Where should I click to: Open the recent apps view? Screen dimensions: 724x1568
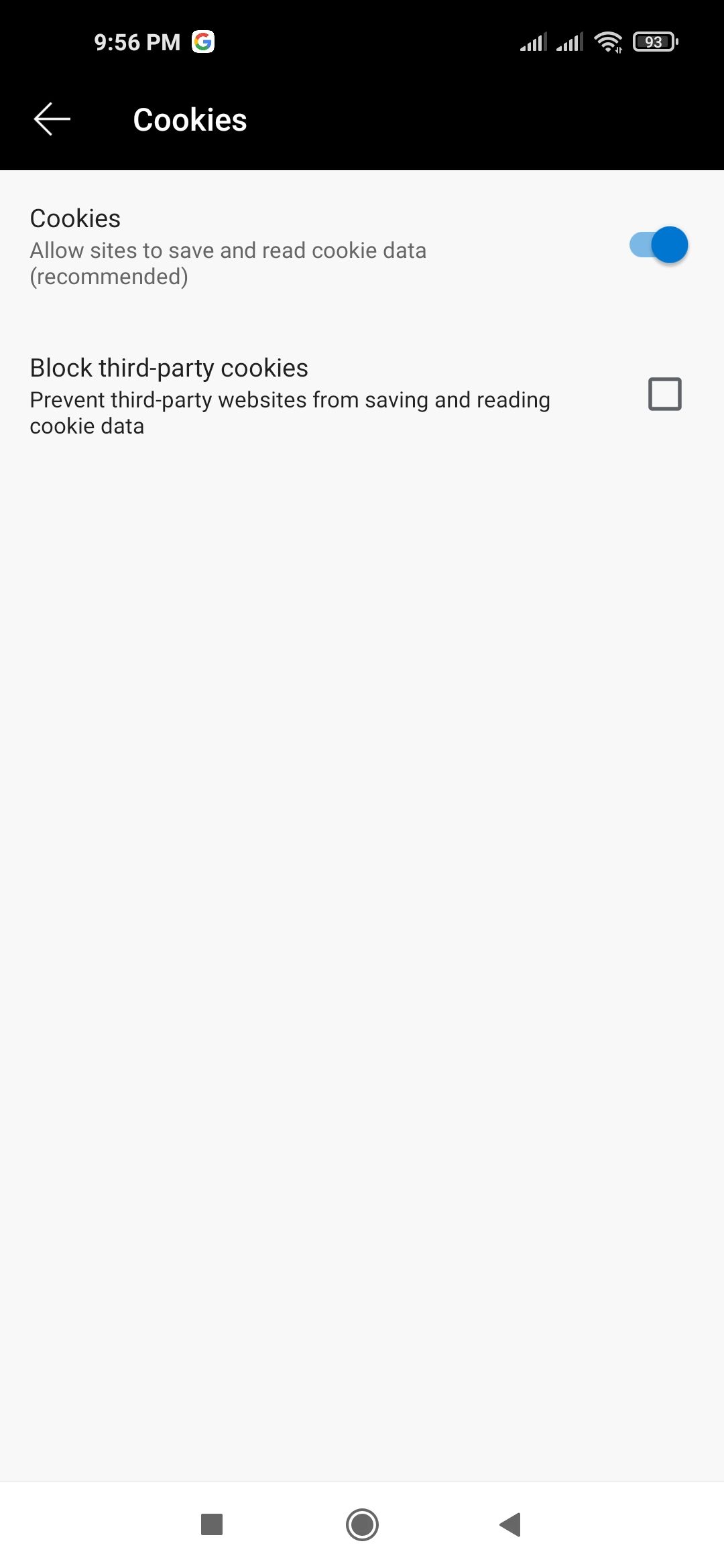tap(212, 1524)
